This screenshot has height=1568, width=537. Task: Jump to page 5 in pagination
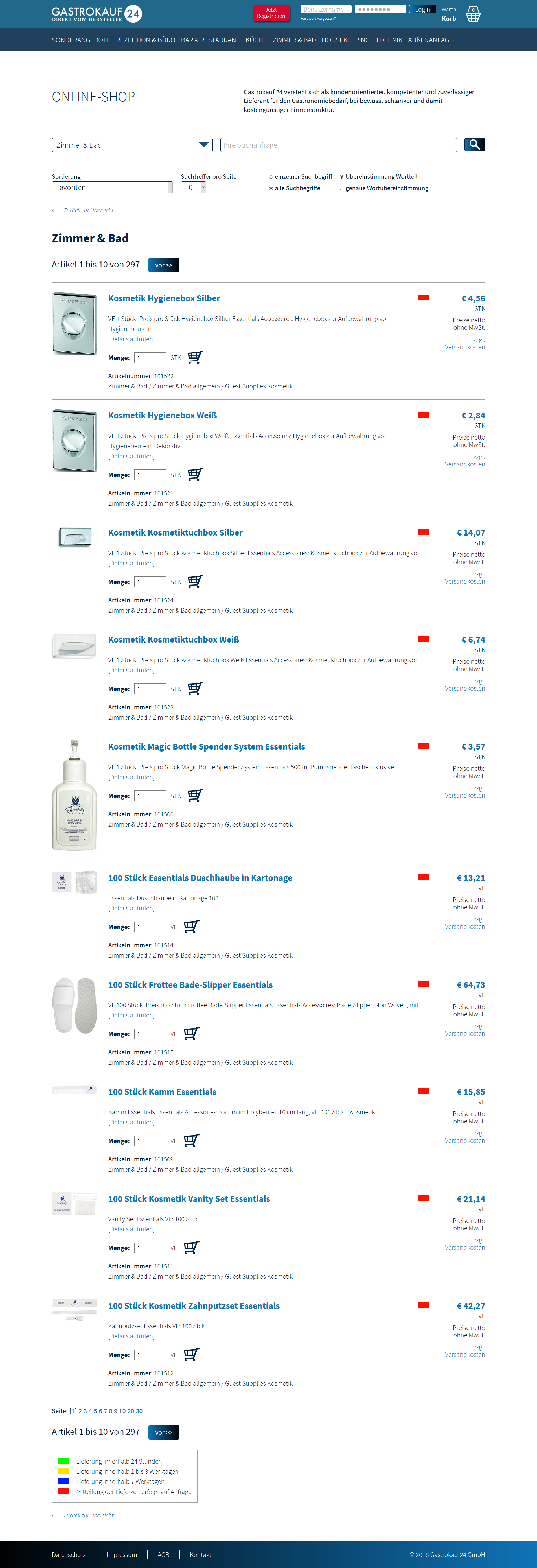pos(95,1411)
